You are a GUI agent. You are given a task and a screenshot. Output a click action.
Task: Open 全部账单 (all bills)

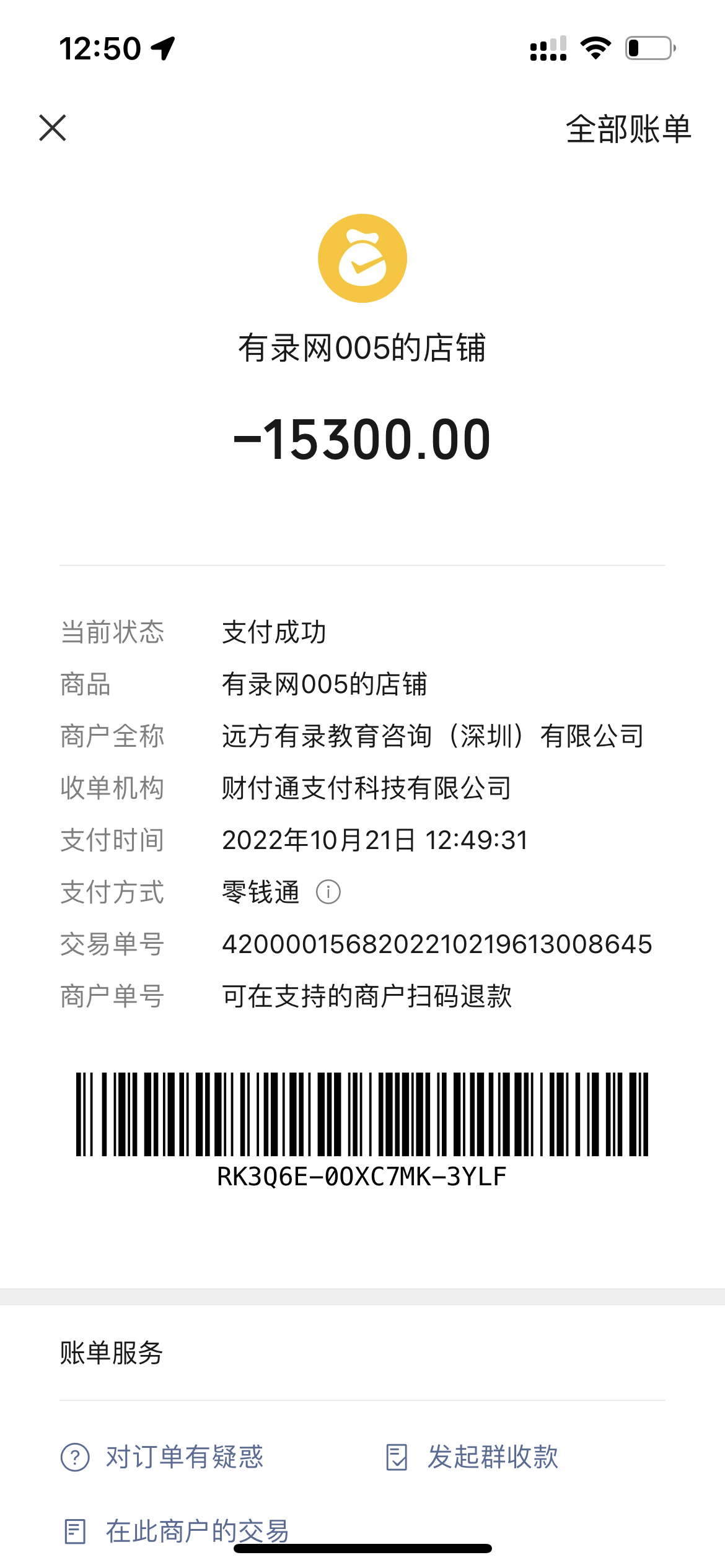[x=628, y=129]
